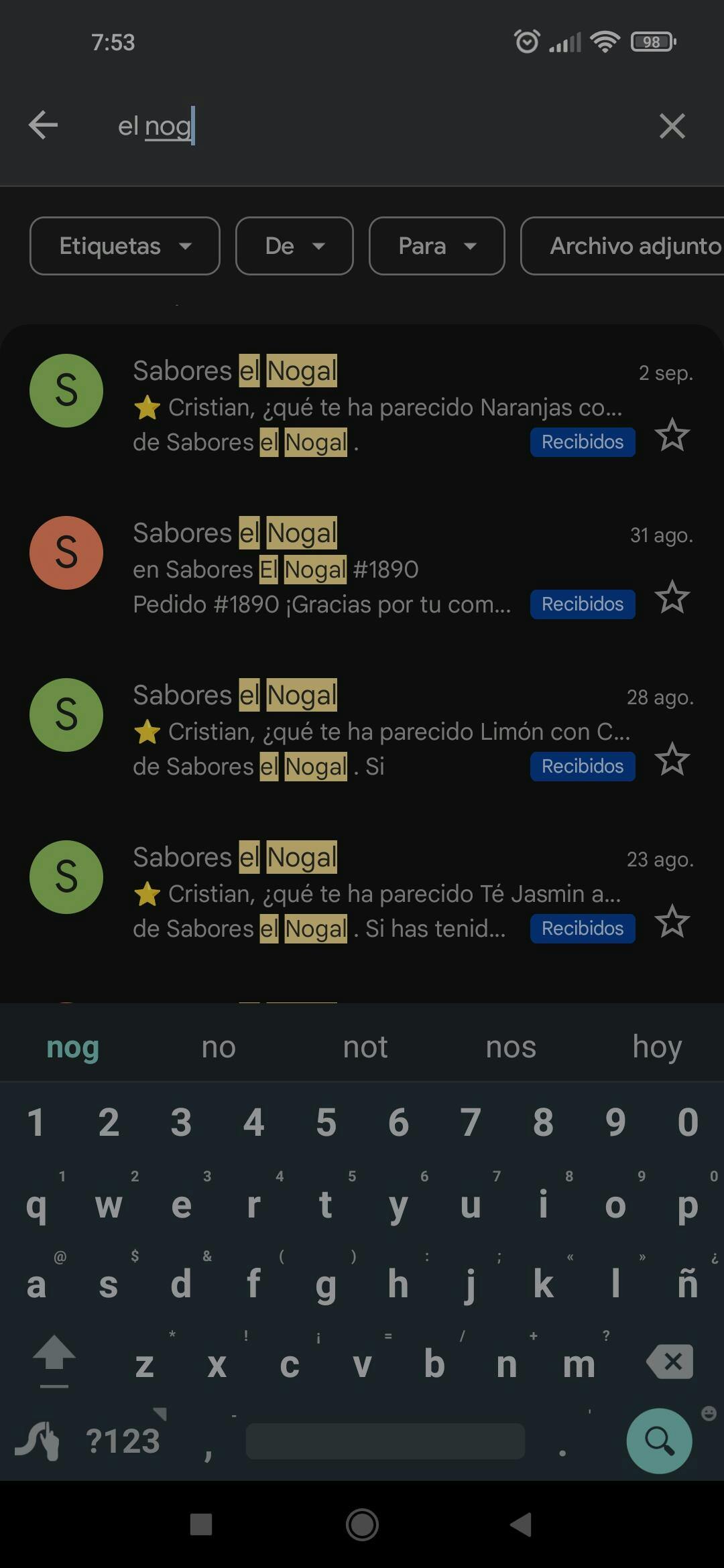Open the Para recipient filter
The height and width of the screenshot is (1568, 724).
click(436, 246)
